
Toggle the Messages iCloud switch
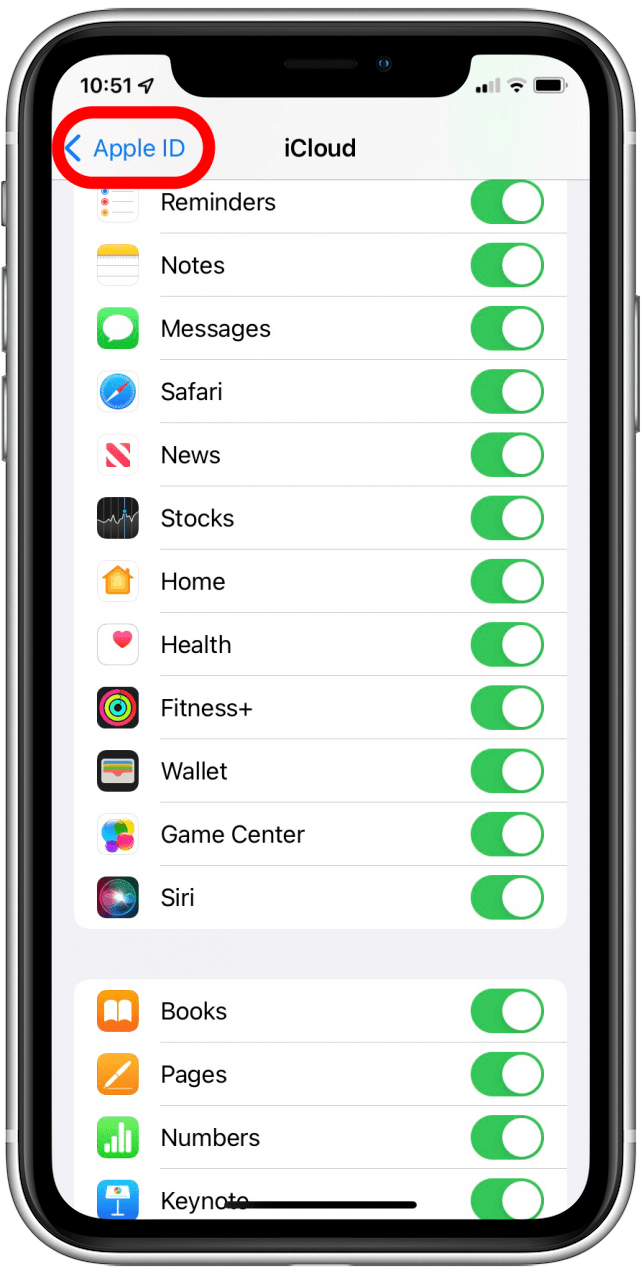[507, 328]
